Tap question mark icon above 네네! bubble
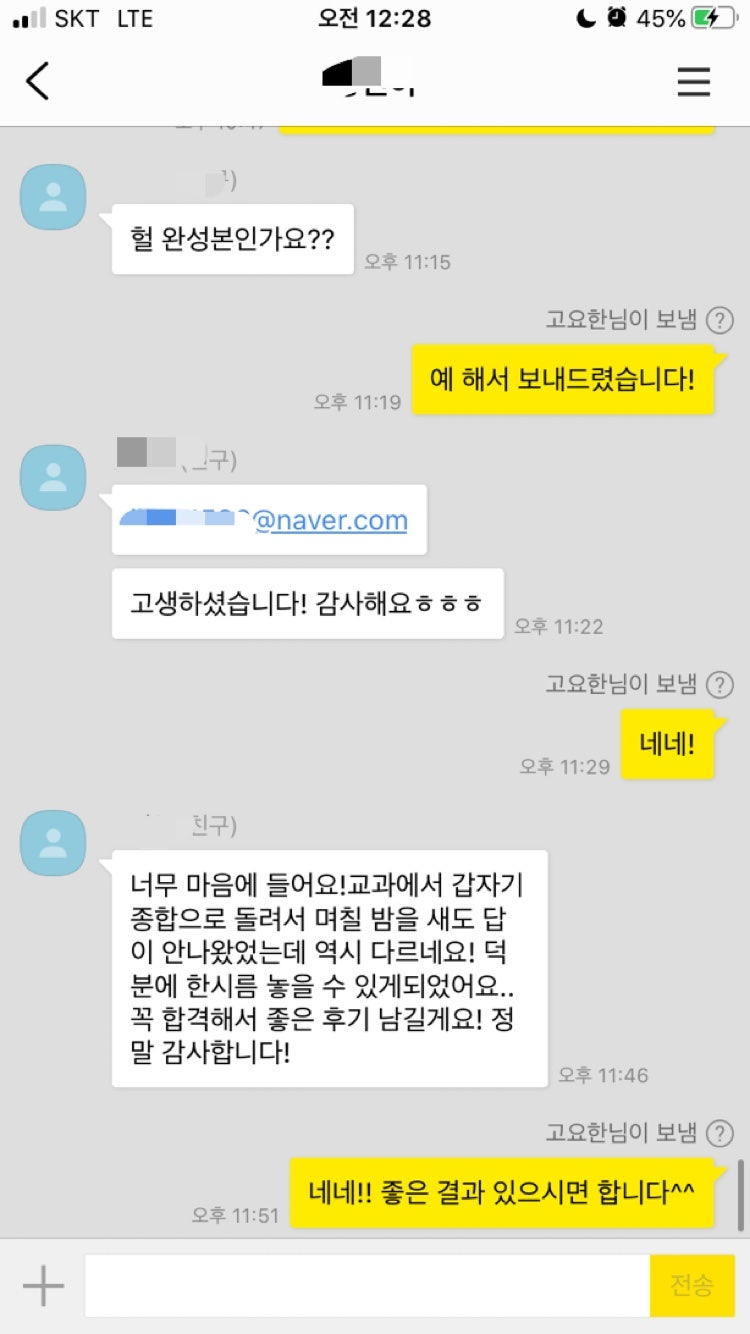 click(x=719, y=685)
